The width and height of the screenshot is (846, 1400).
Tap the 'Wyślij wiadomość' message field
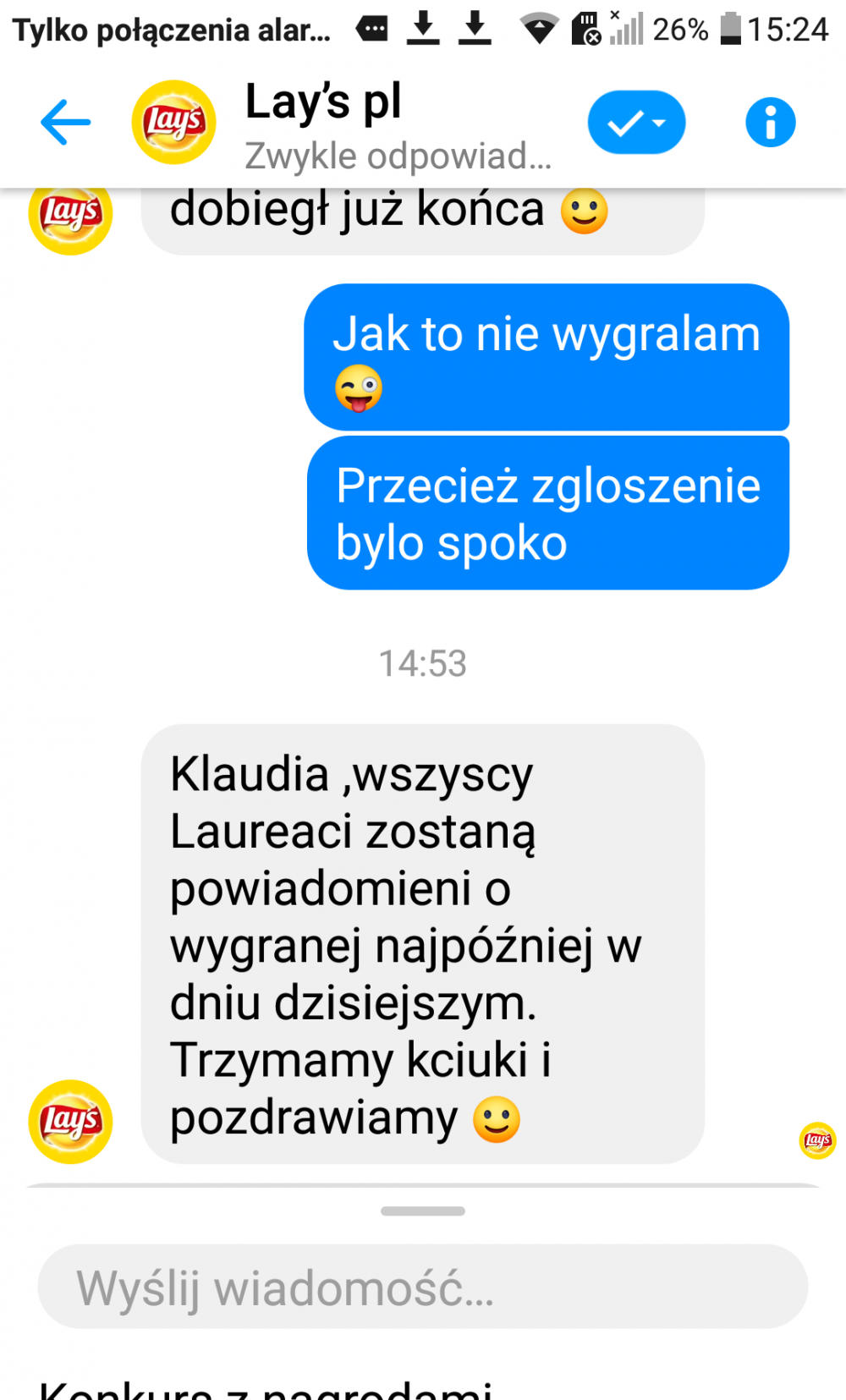click(422, 1287)
